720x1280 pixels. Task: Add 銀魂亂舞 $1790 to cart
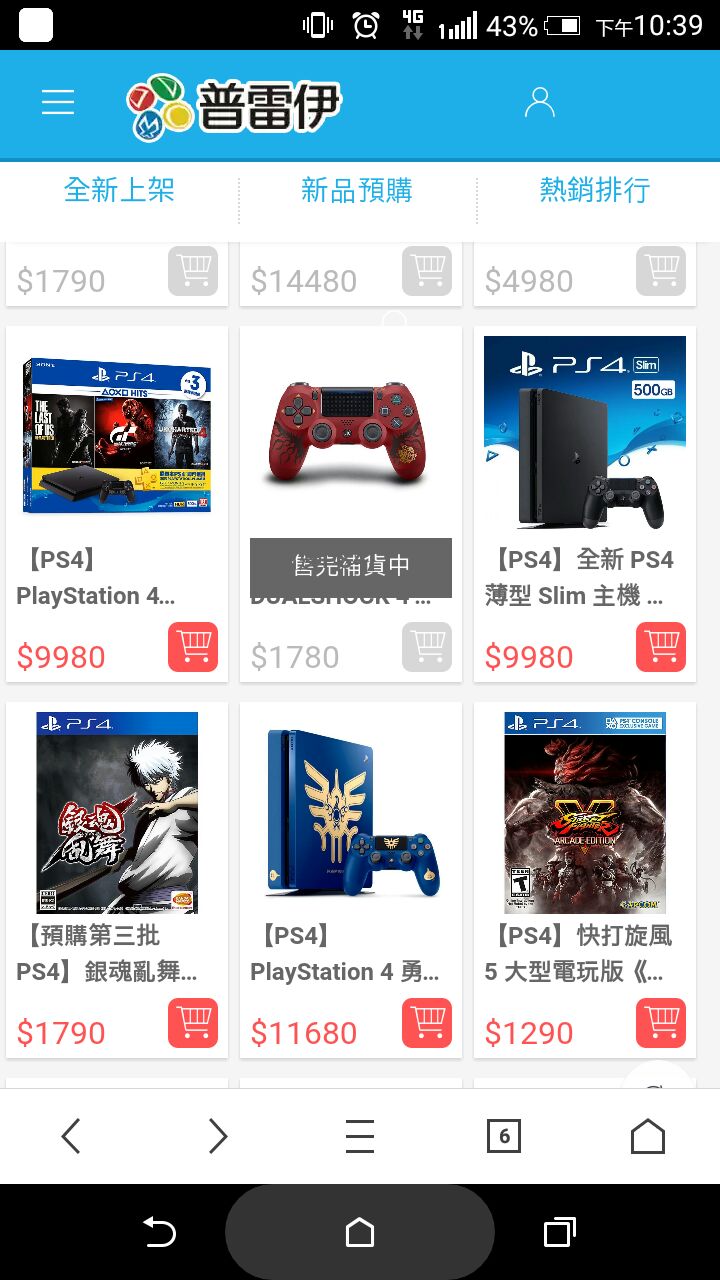[x=193, y=1023]
